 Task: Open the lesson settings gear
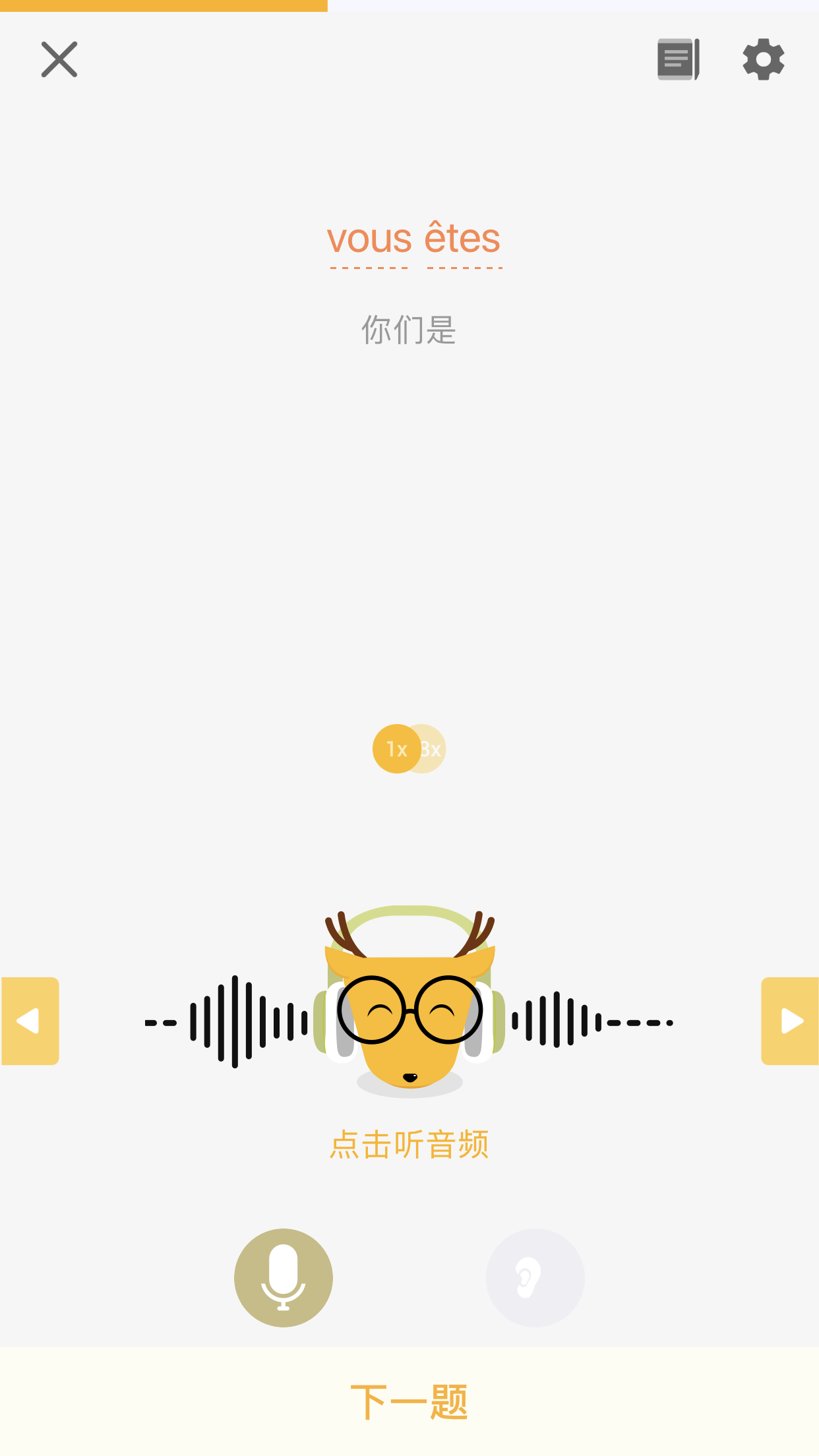764,59
